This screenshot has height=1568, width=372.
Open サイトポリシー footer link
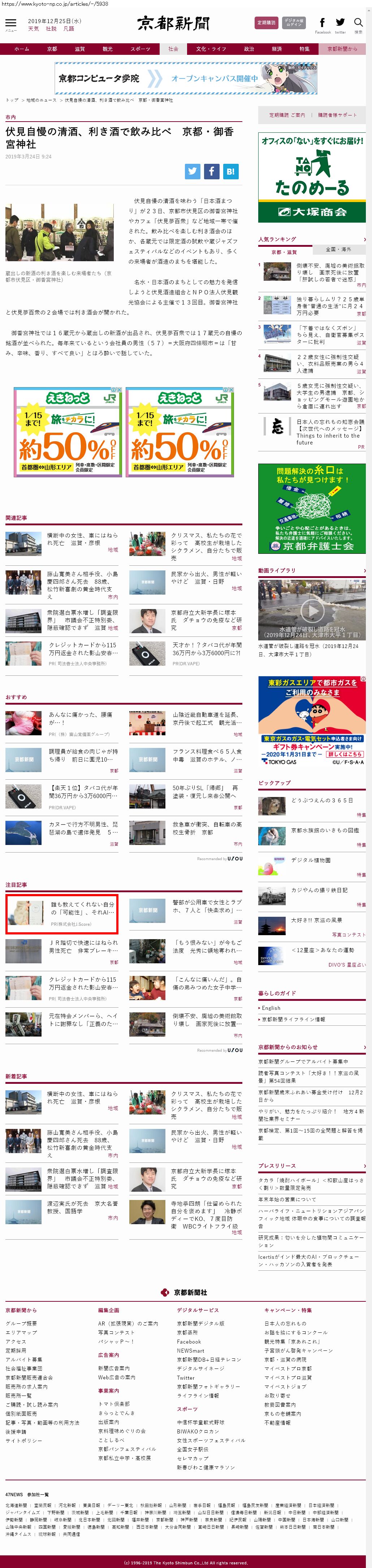24,1441
